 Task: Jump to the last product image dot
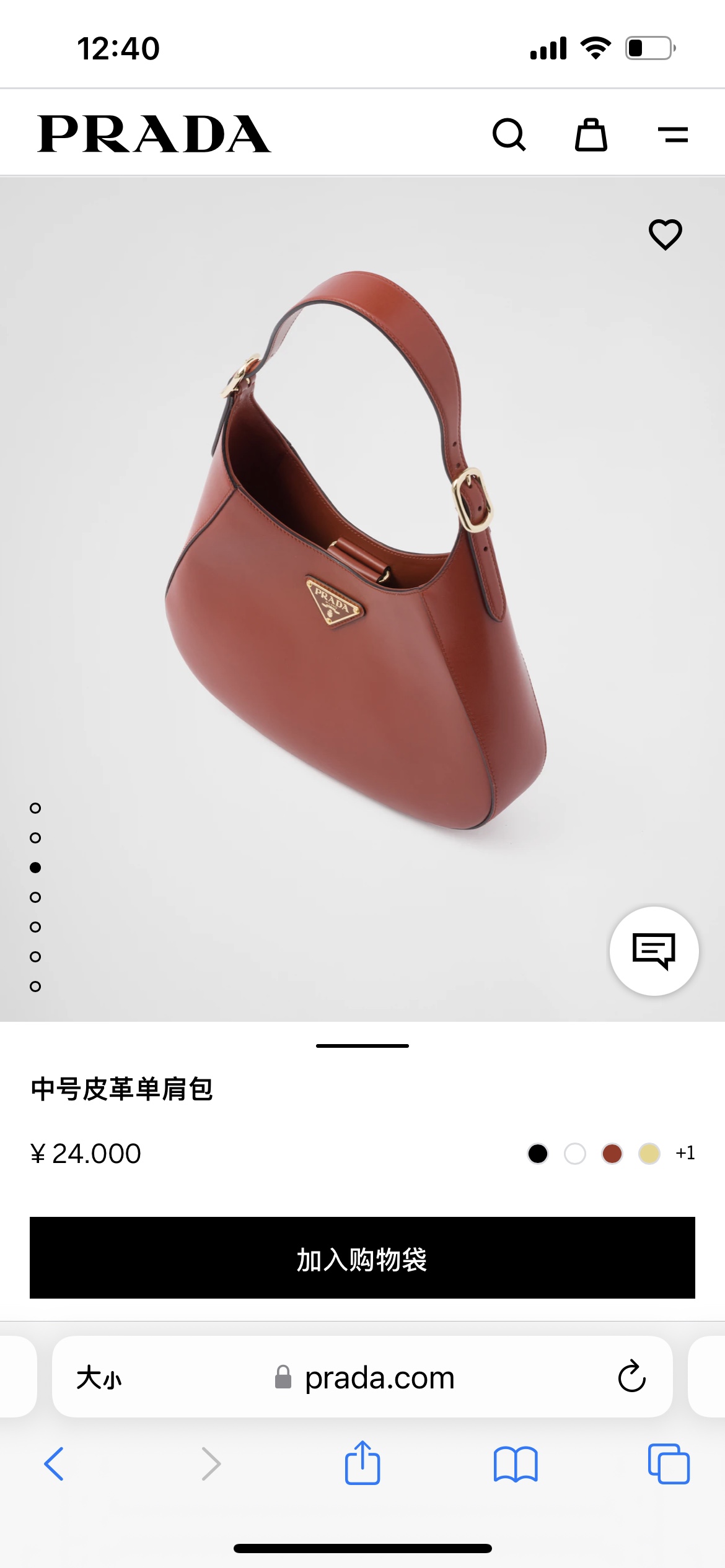point(35,987)
